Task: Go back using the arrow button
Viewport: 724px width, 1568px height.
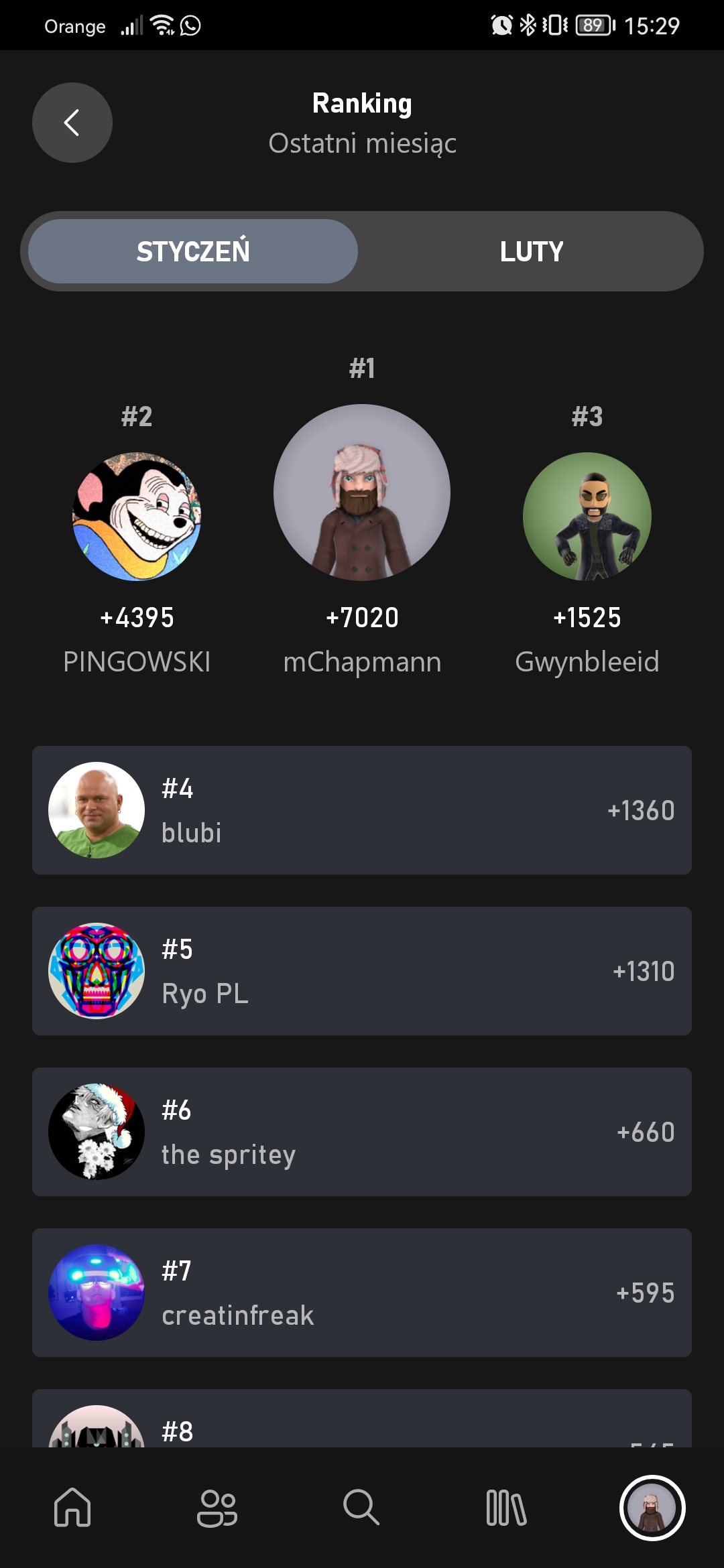Action: click(x=72, y=123)
